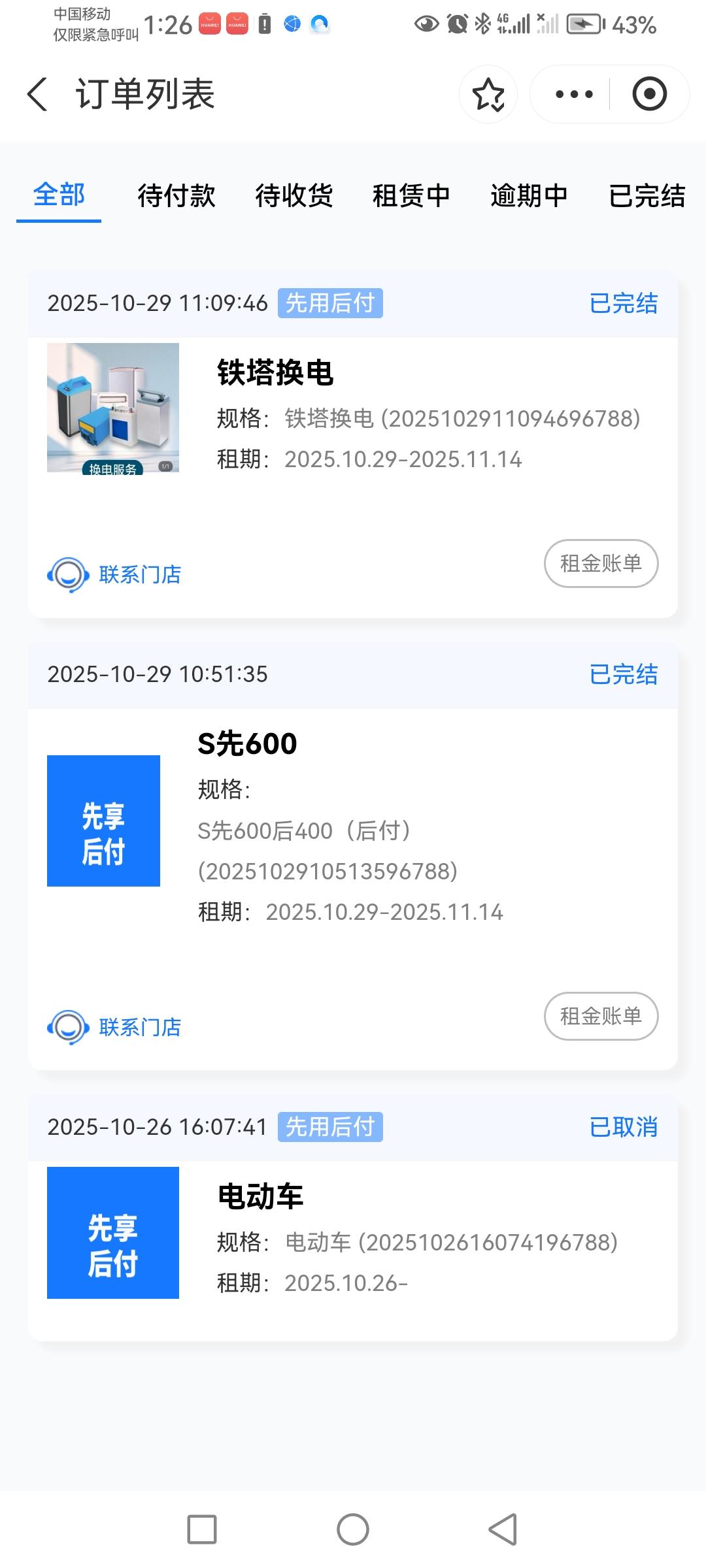Image resolution: width=706 pixels, height=1568 pixels.
Task: Open the three-dot more menu
Action: (x=573, y=95)
